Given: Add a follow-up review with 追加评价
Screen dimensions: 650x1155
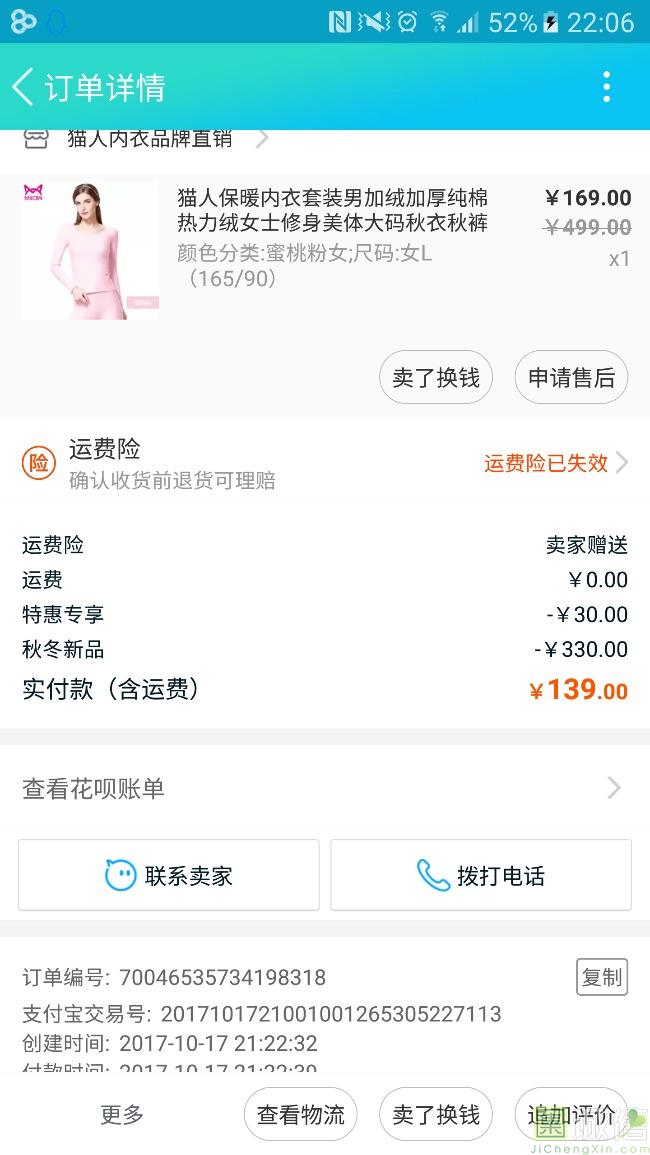Looking at the screenshot, I should (571, 1114).
